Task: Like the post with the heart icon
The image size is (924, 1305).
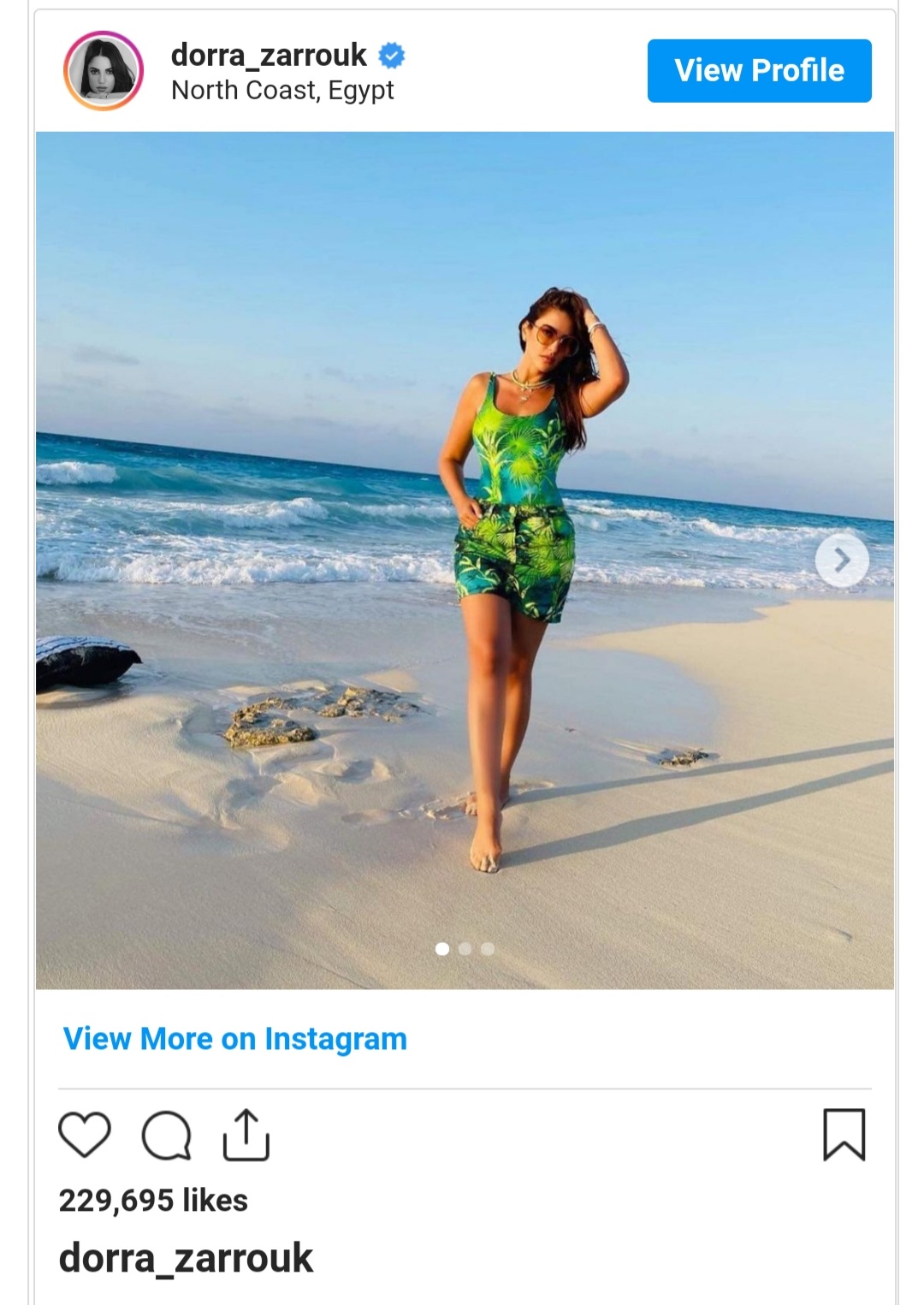Action: (85, 1135)
